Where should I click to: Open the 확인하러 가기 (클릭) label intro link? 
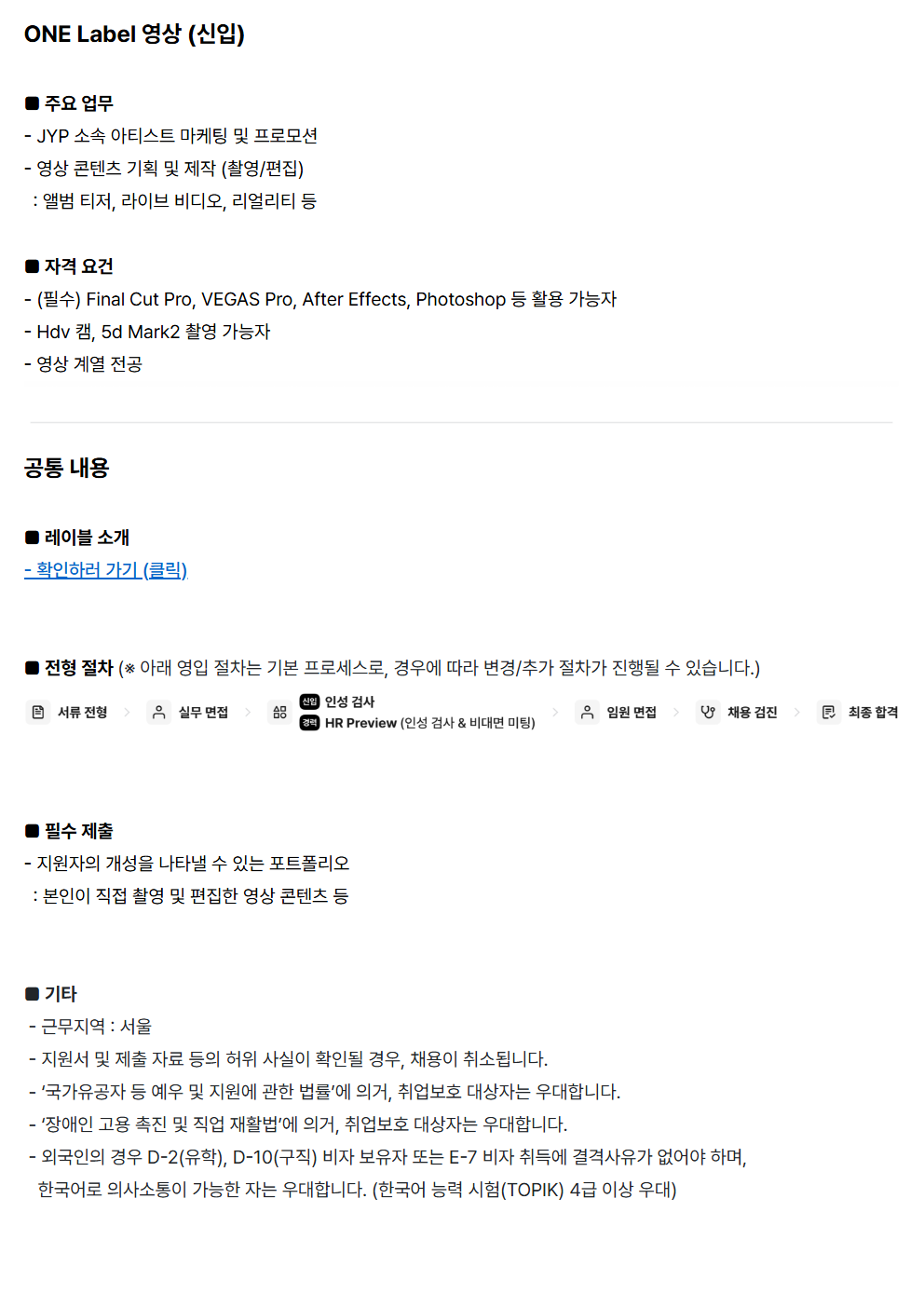[106, 570]
